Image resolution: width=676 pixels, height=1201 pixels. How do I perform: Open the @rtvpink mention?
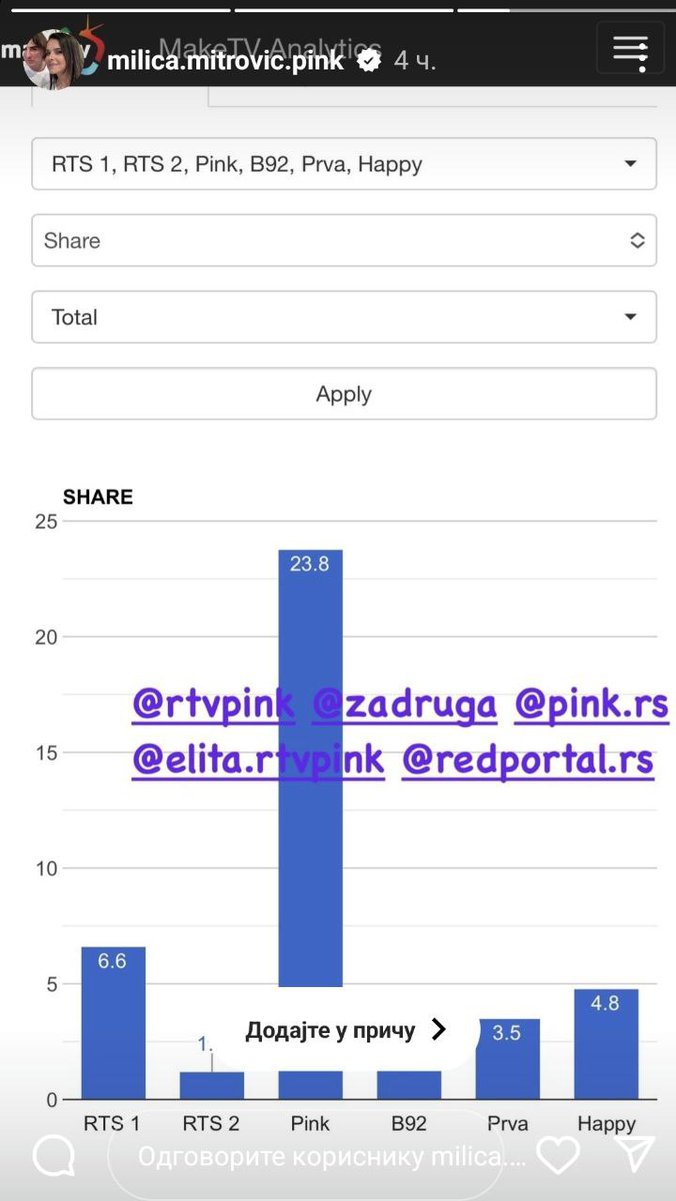tap(213, 705)
